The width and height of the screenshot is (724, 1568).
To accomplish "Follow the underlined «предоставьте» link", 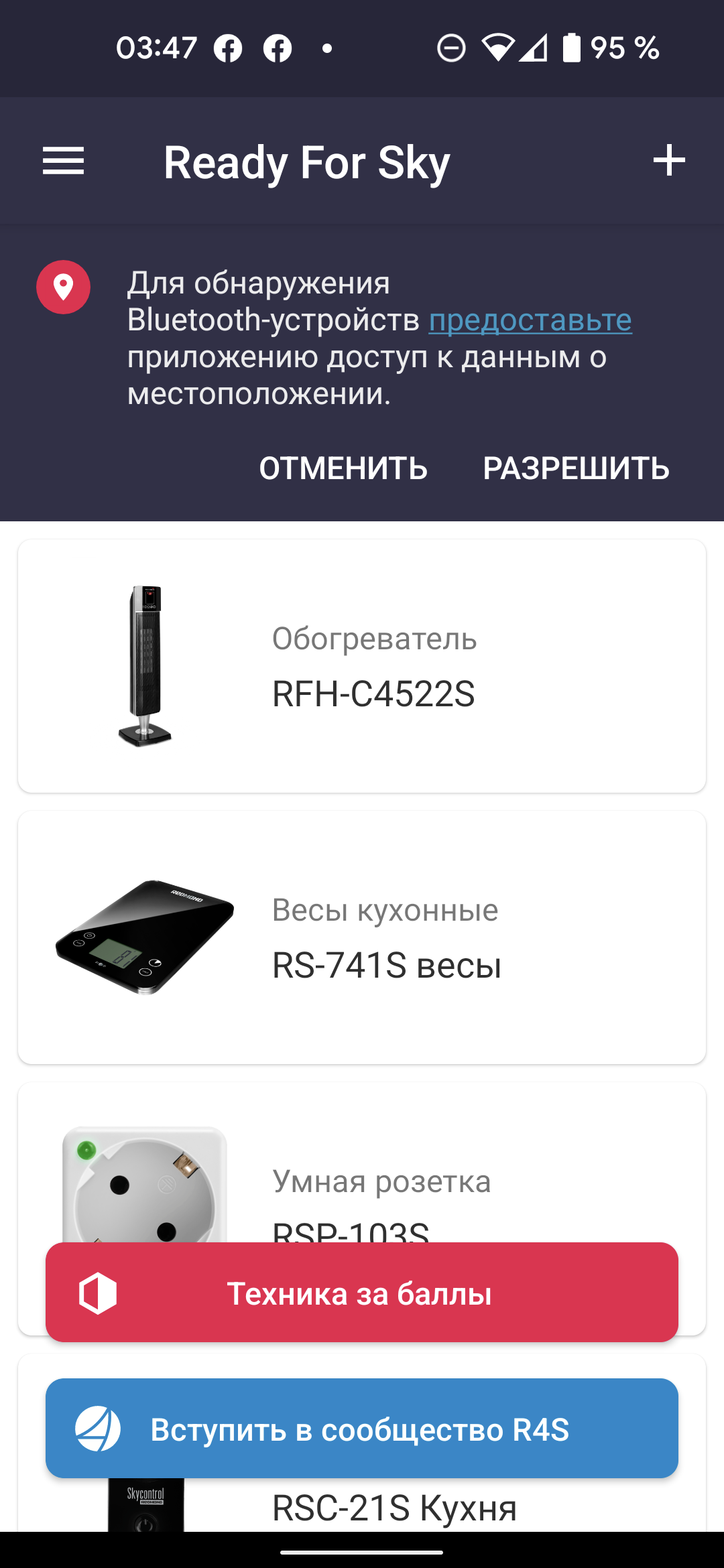I will click(530, 320).
